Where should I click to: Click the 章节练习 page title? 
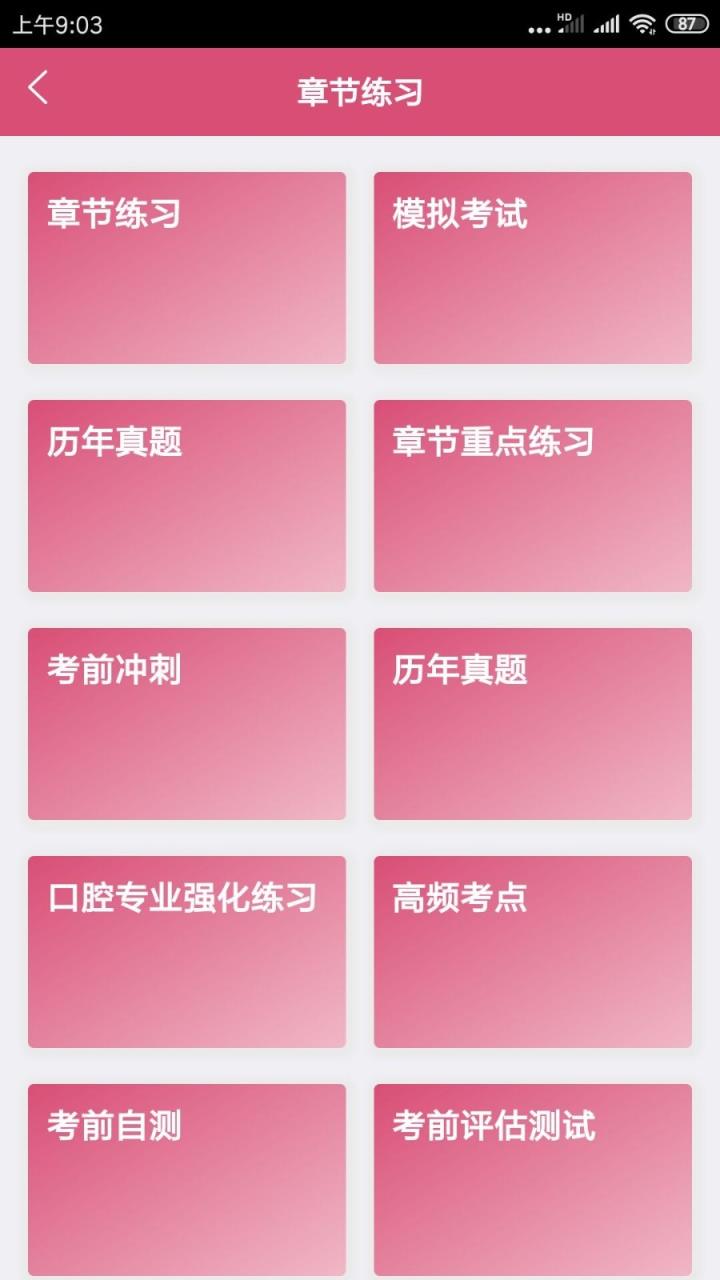(359, 89)
